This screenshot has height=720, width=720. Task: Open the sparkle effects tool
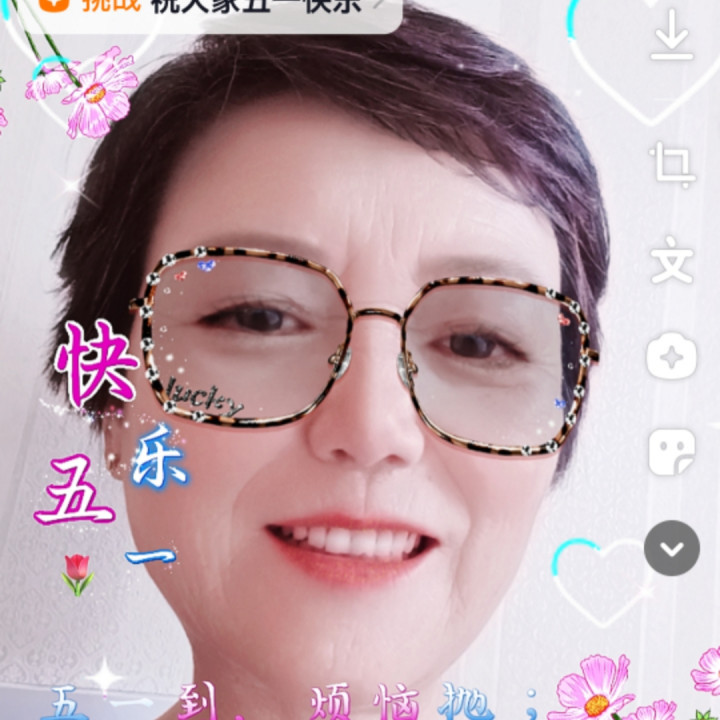tap(672, 356)
